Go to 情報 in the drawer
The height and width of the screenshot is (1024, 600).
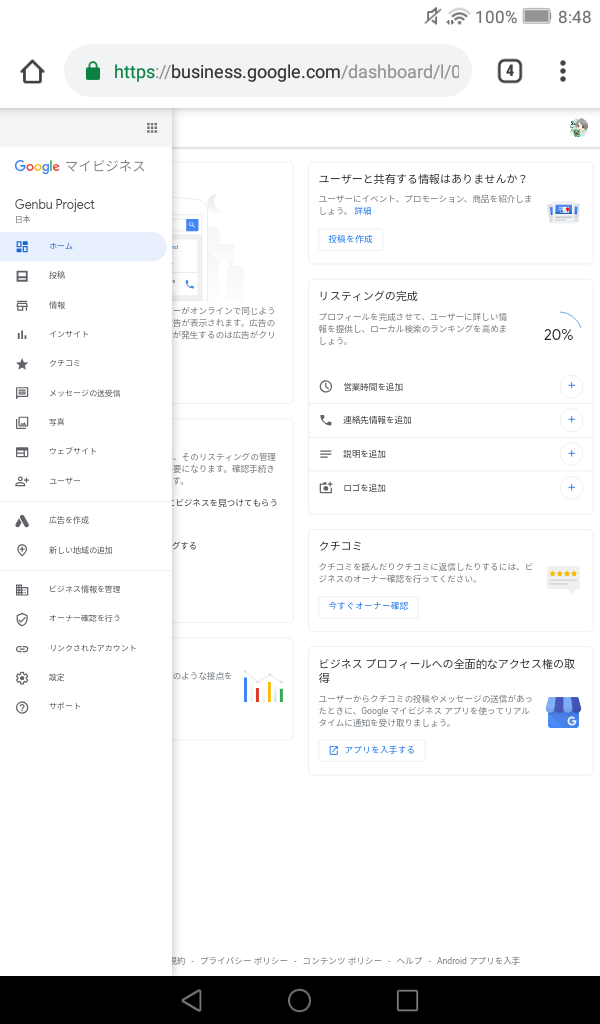coord(57,305)
